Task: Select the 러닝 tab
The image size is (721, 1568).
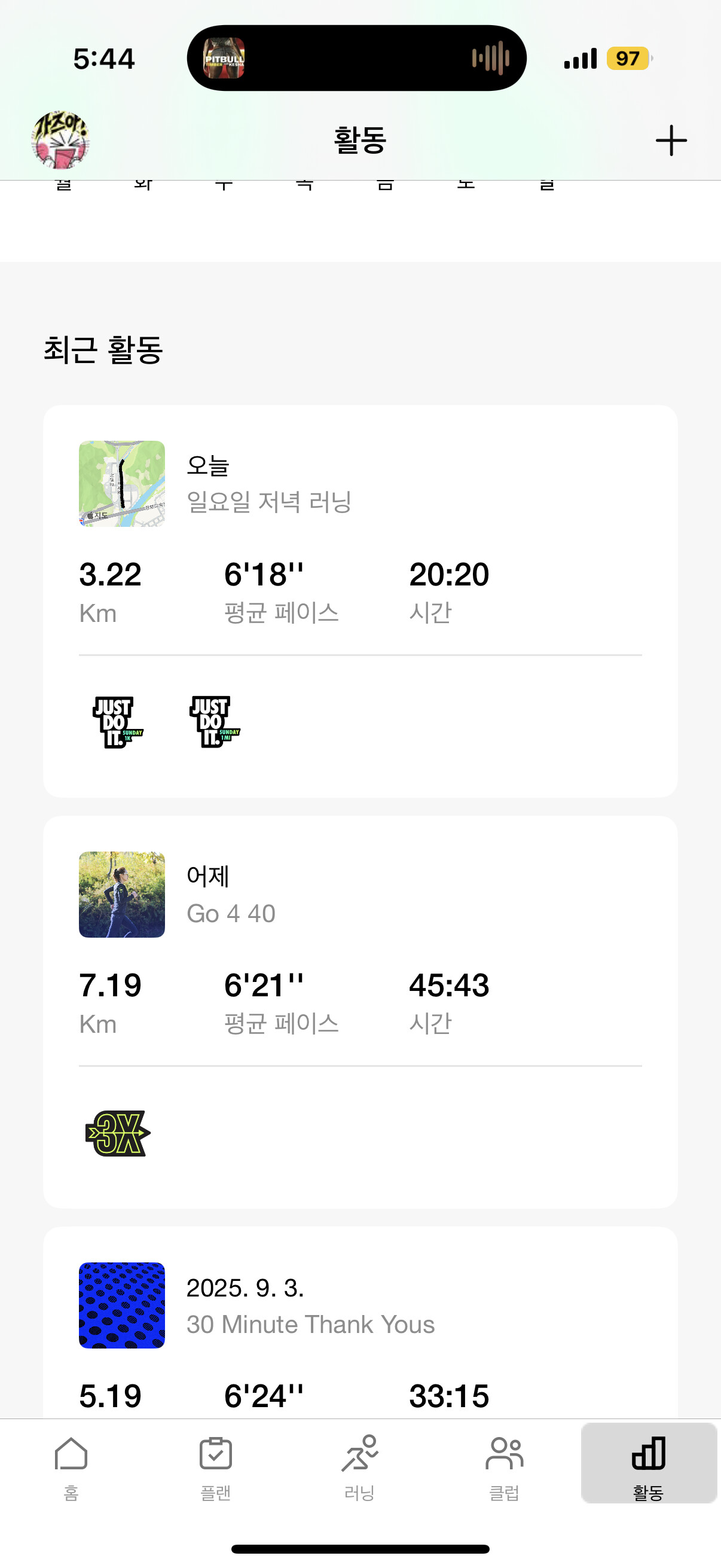Action: [359, 1467]
